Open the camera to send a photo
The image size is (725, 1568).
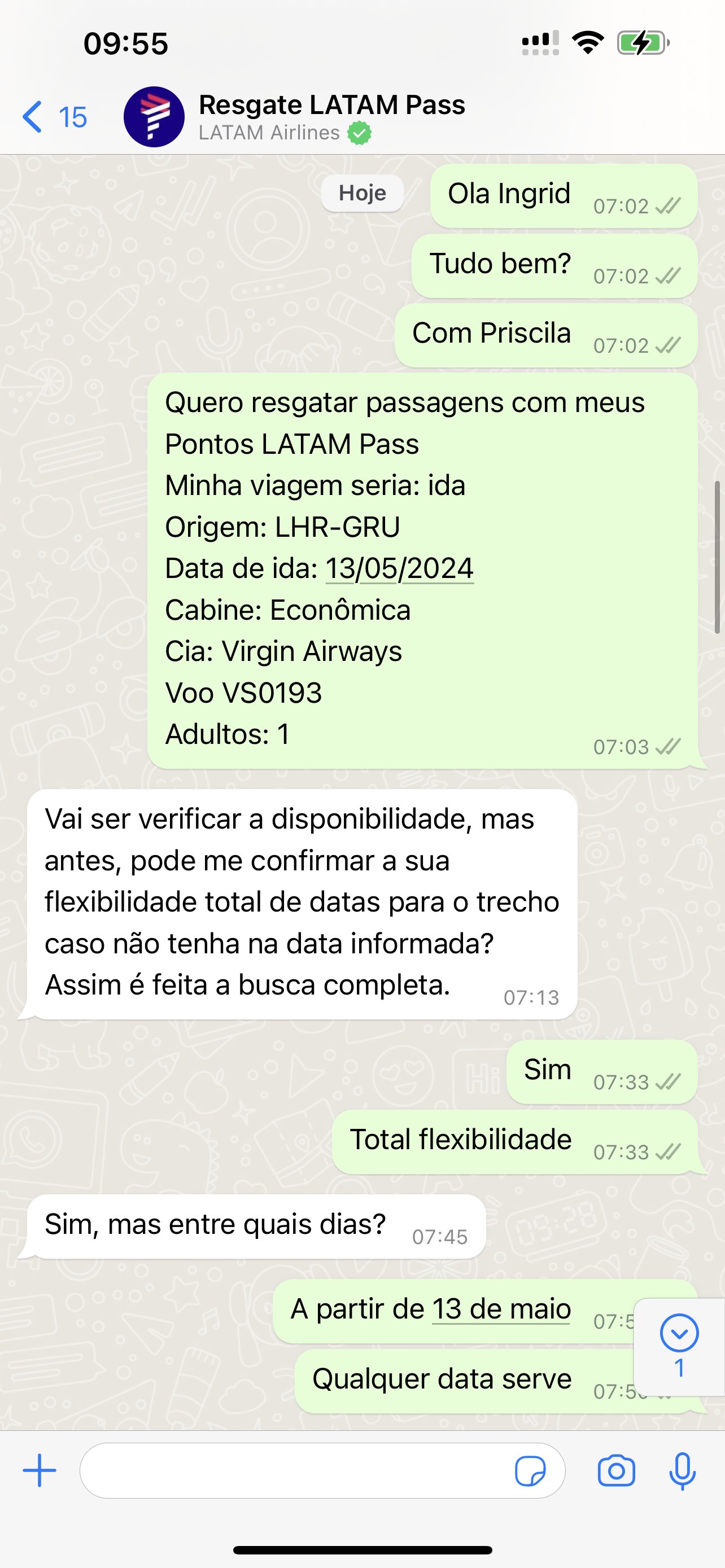[x=616, y=1471]
